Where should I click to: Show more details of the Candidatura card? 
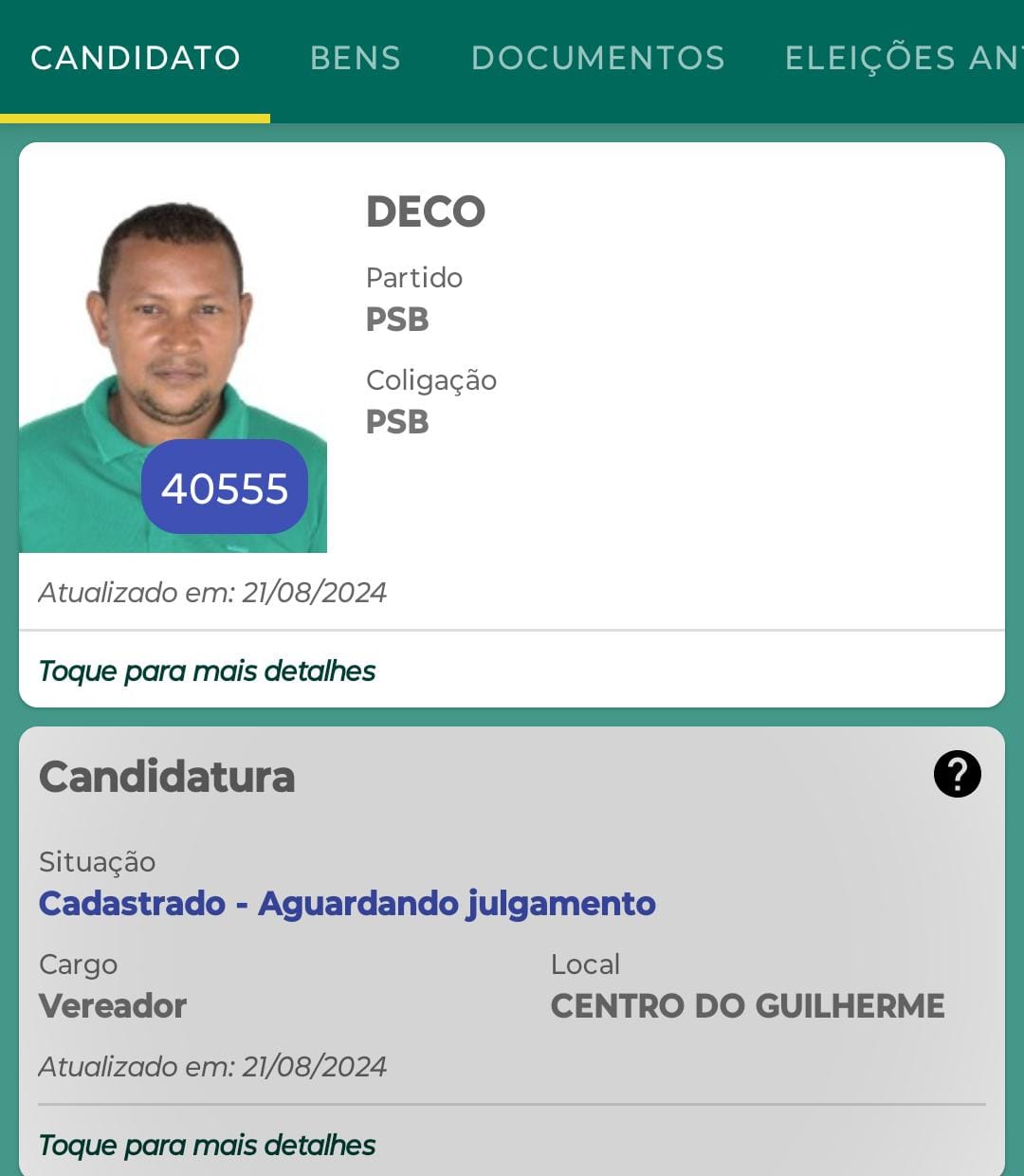pyautogui.click(x=207, y=1146)
